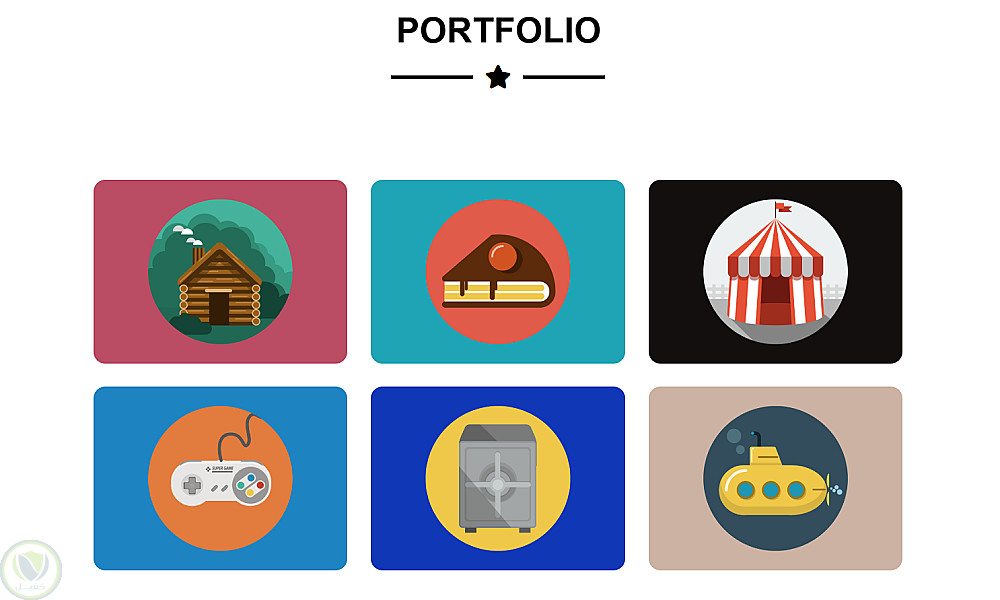View the yellow submarine portfolio item
Viewport: 1000px width, 600px height.
775,478
